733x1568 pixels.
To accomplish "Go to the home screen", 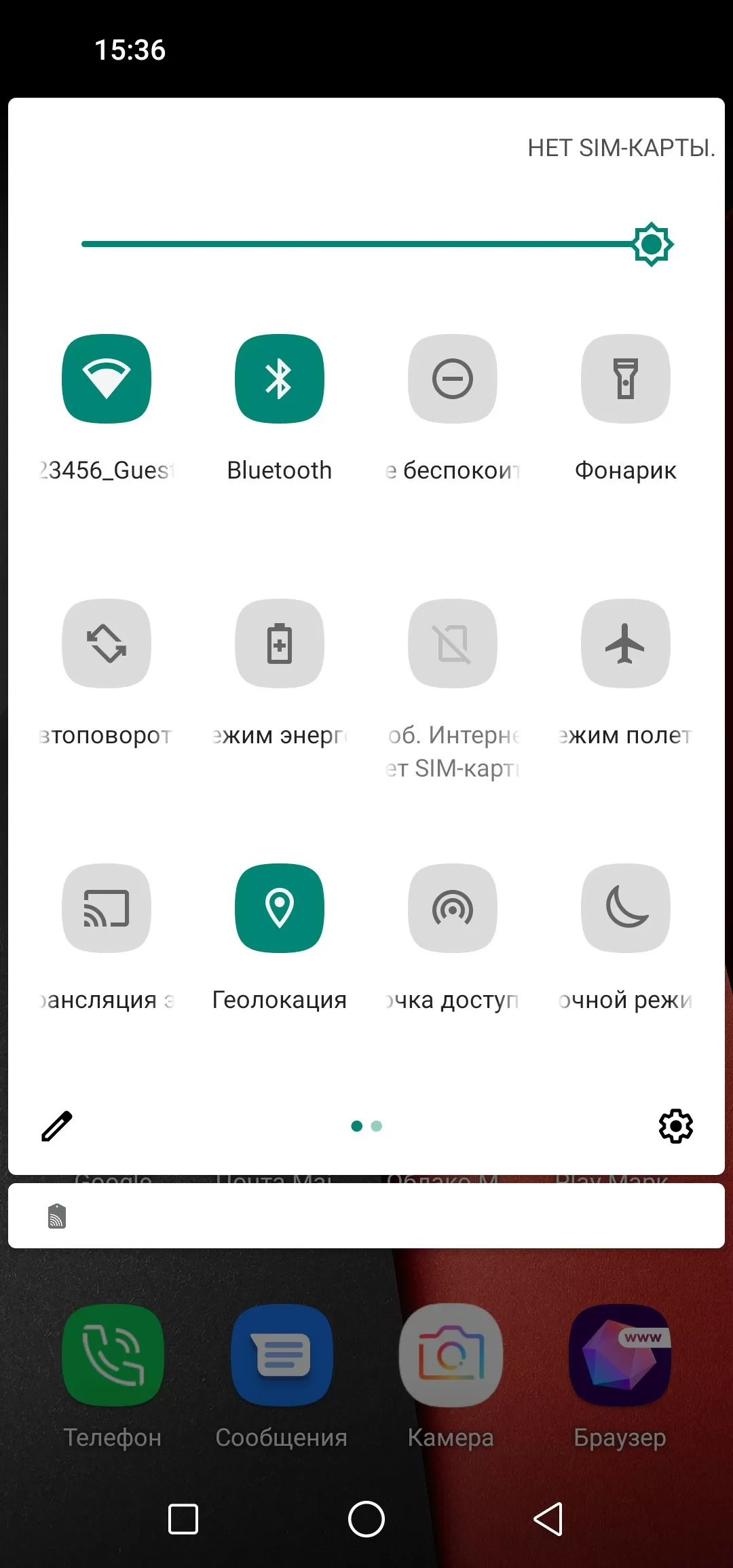I will click(x=366, y=1518).
